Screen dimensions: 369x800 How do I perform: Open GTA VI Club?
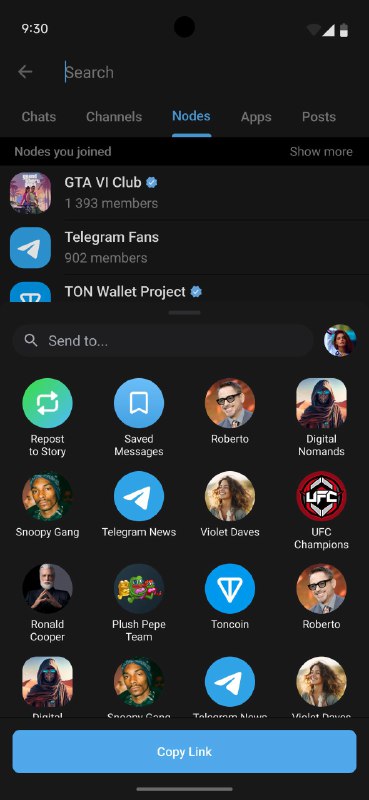[x=184, y=193]
